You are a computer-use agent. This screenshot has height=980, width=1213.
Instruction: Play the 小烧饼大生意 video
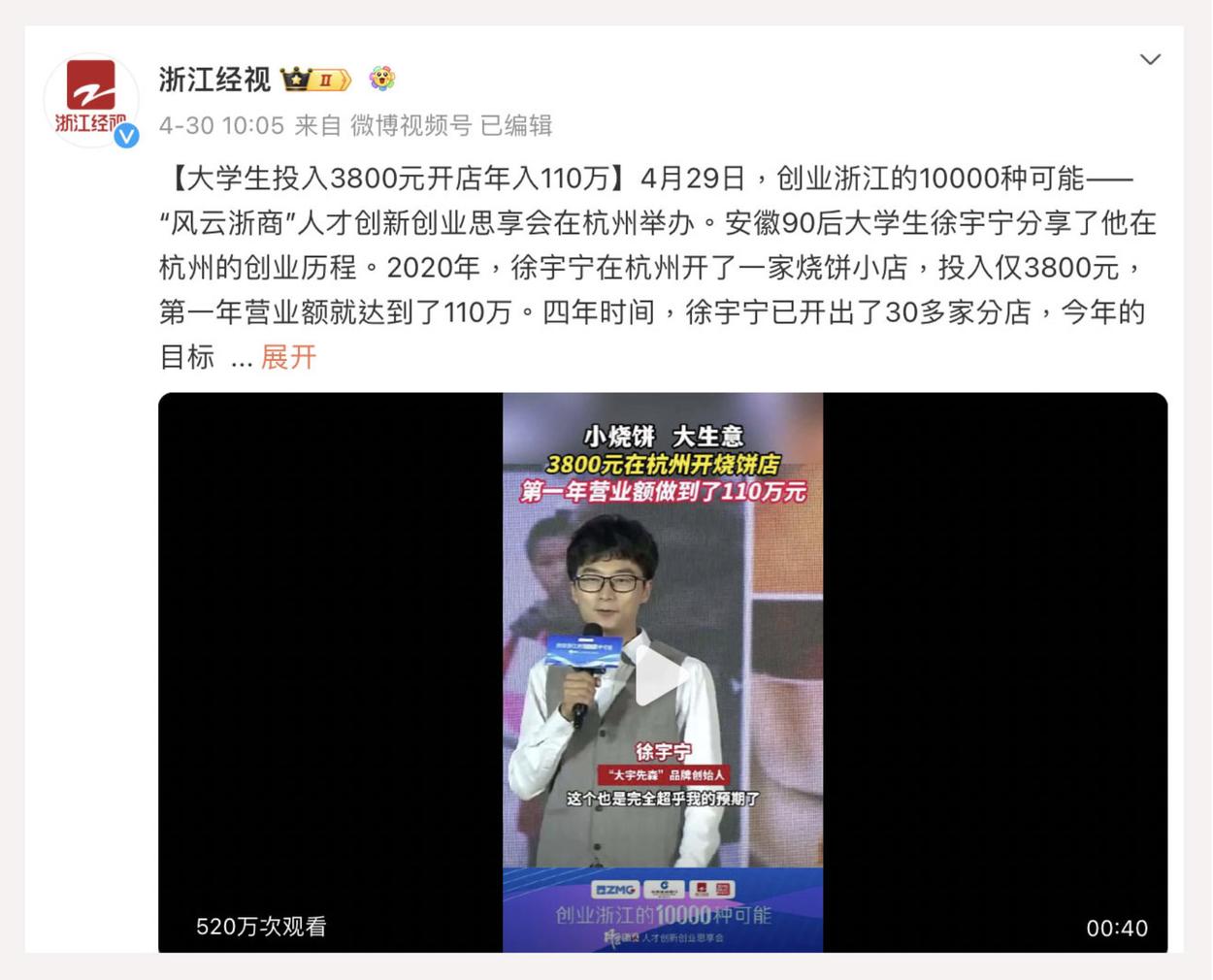click(662, 676)
